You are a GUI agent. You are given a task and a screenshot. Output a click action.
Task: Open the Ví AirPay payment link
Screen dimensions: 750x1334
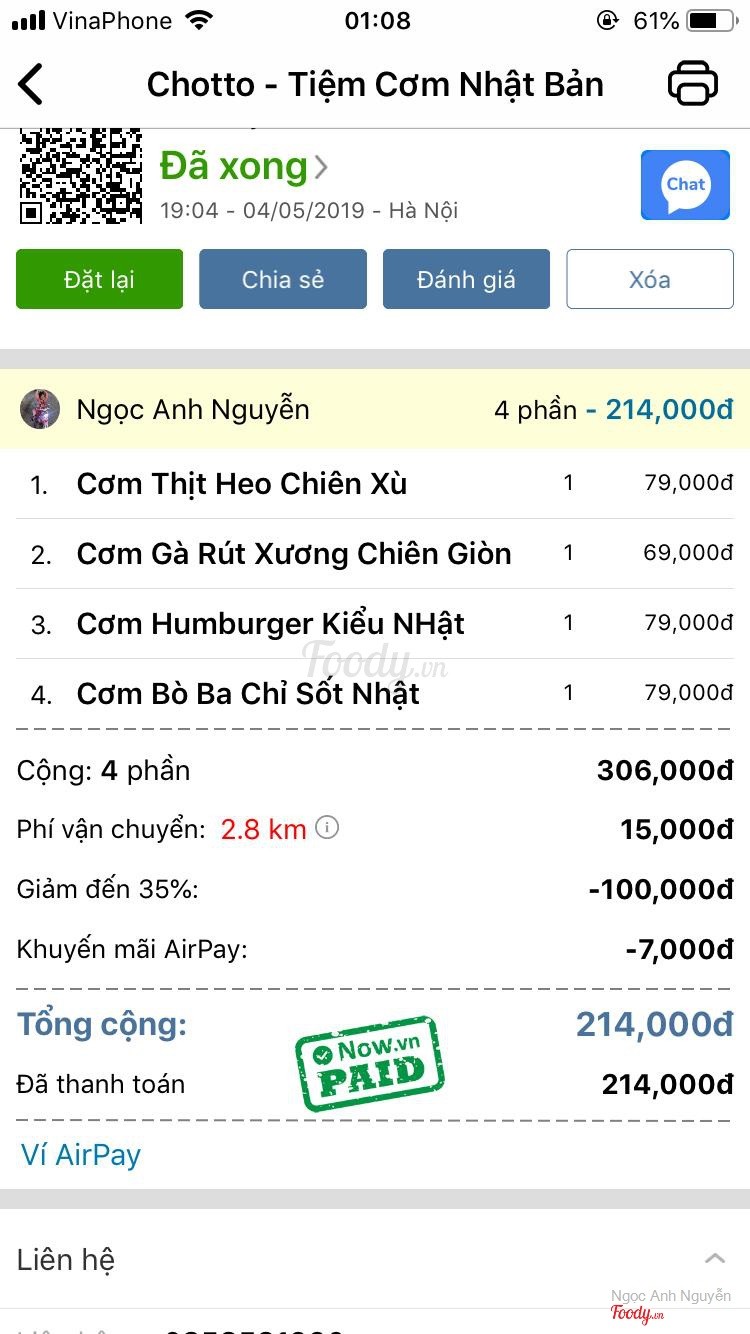click(x=81, y=1155)
